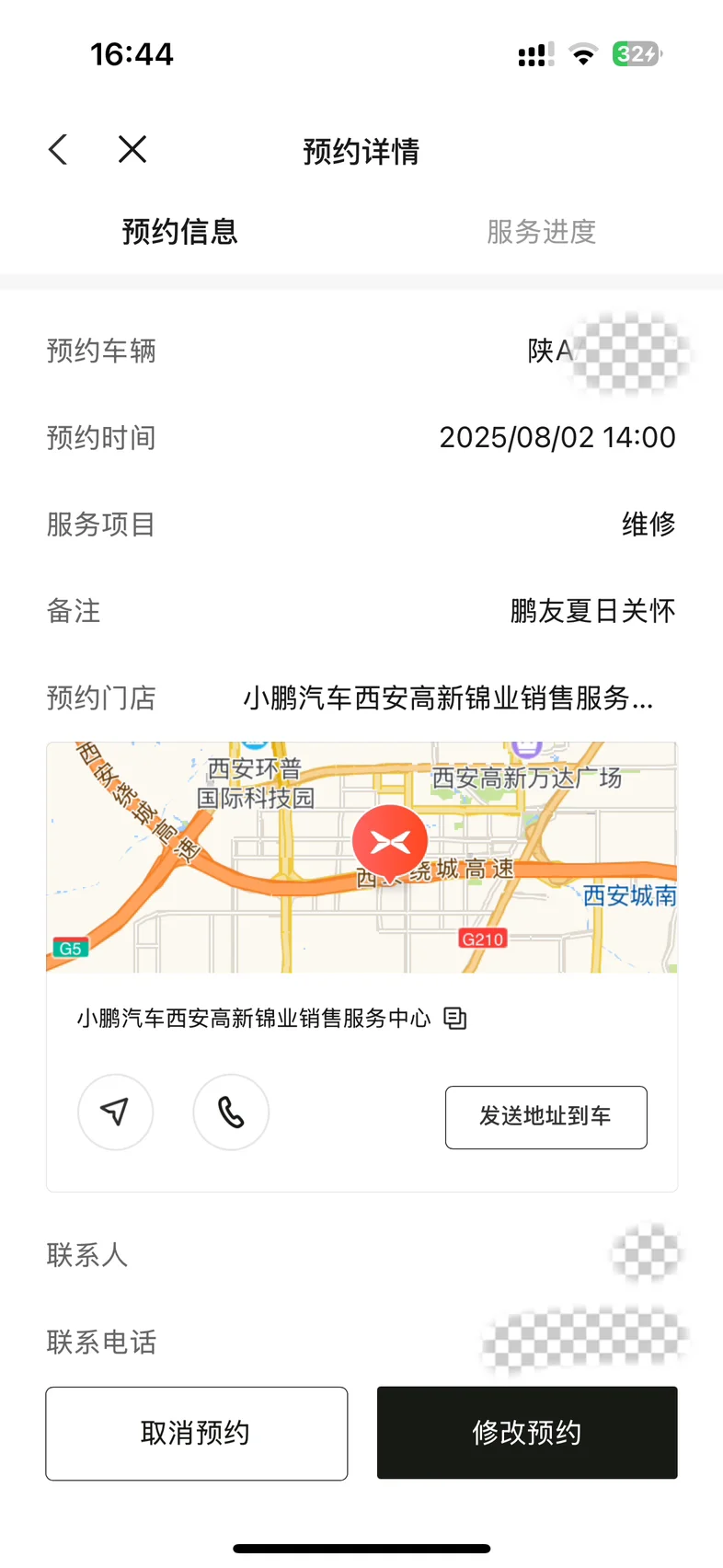This screenshot has width=723, height=1568.
Task: Call the store via phone icon
Action: [x=231, y=1112]
